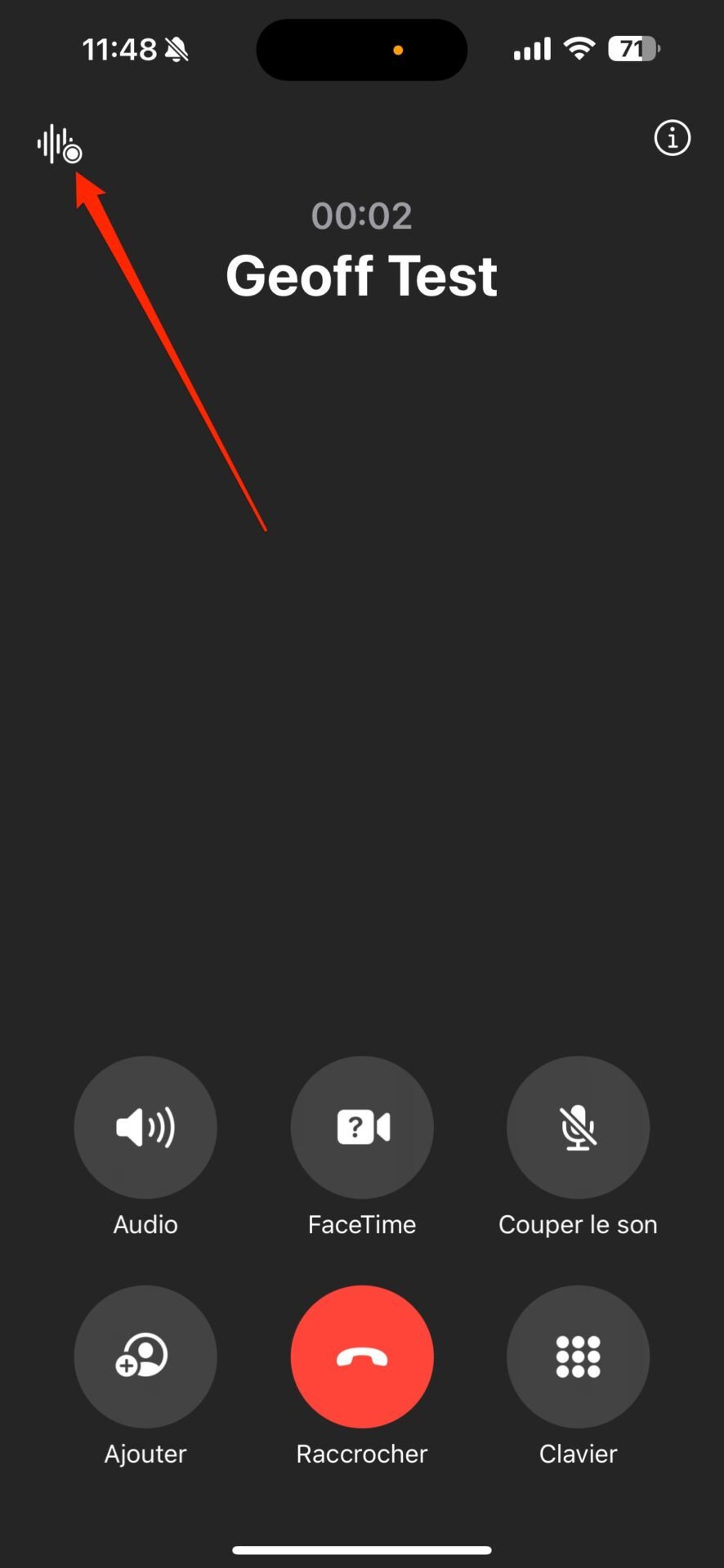Add another person via Ajouter

coord(145,1356)
